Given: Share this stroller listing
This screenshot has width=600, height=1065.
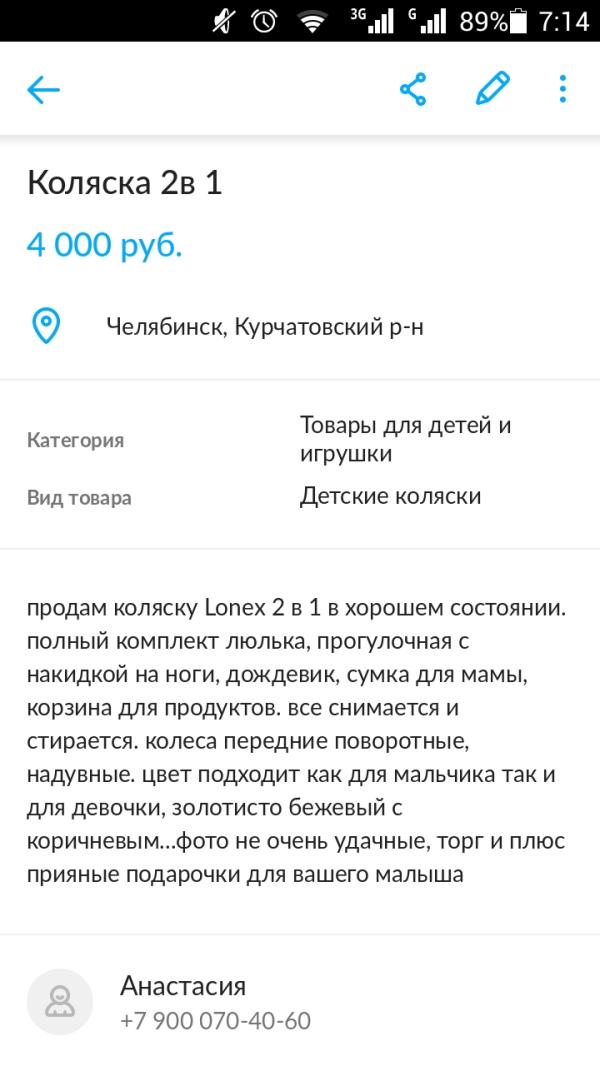Looking at the screenshot, I should 413,89.
